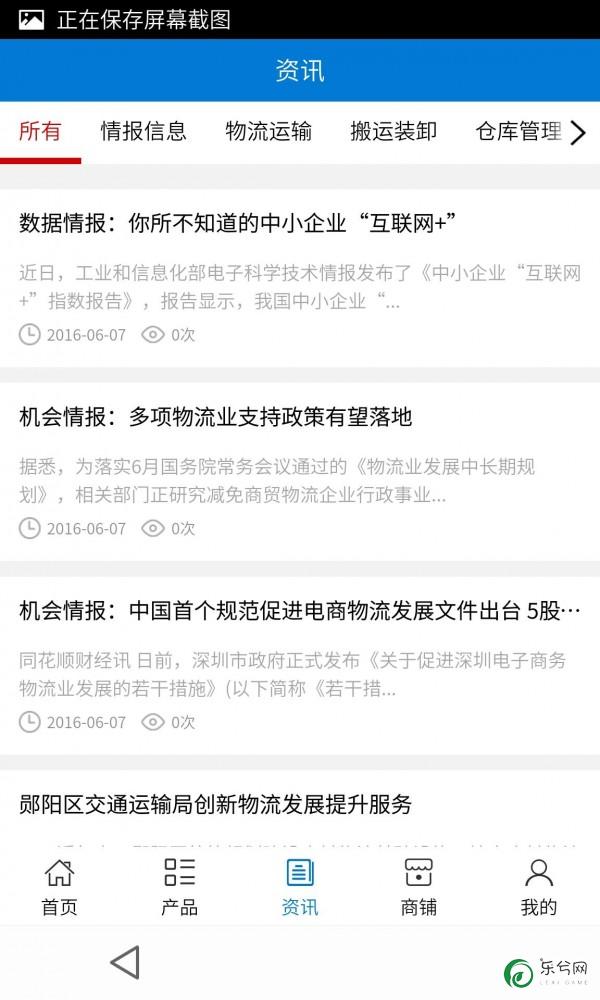
Task: Tap the system back triangle button
Action: coord(125,963)
